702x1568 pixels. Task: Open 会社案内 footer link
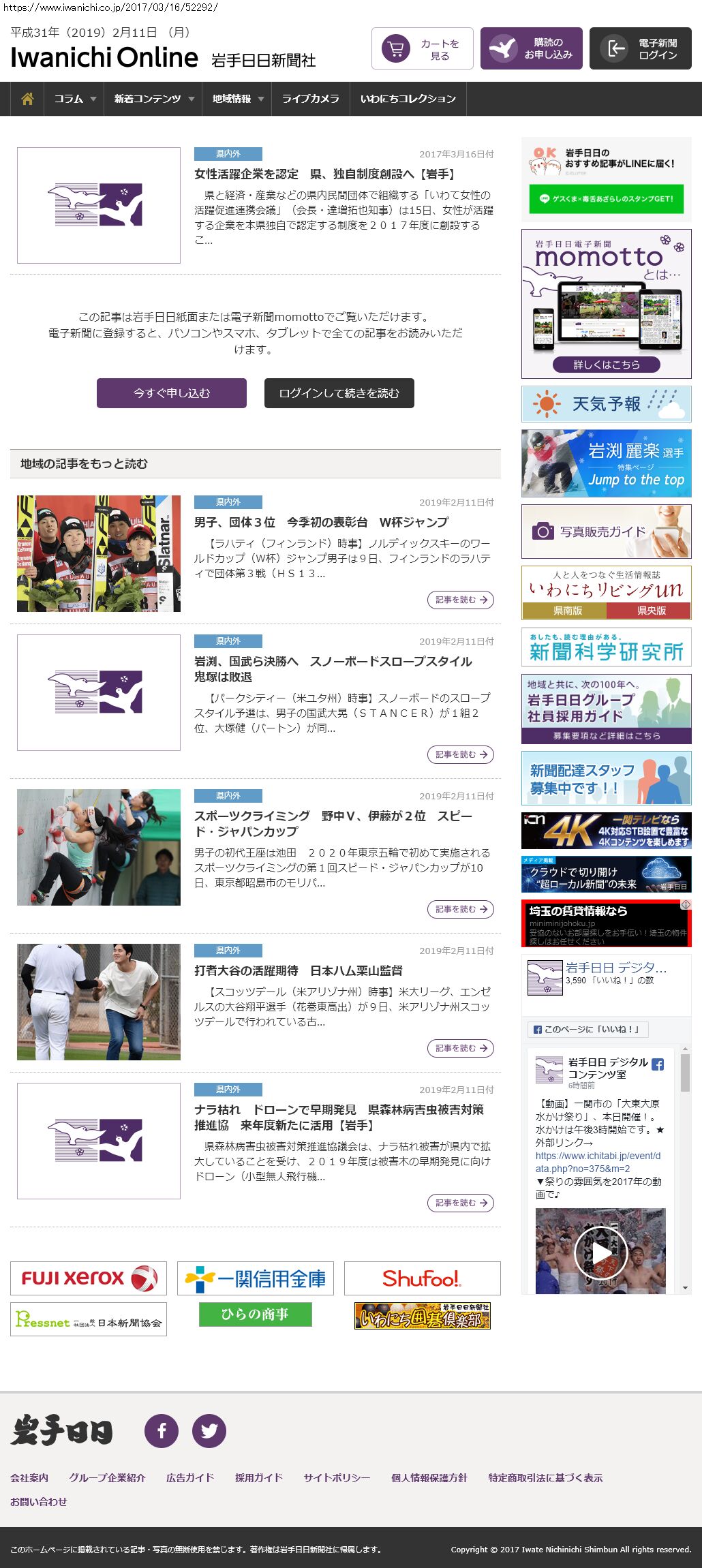pyautogui.click(x=29, y=1477)
